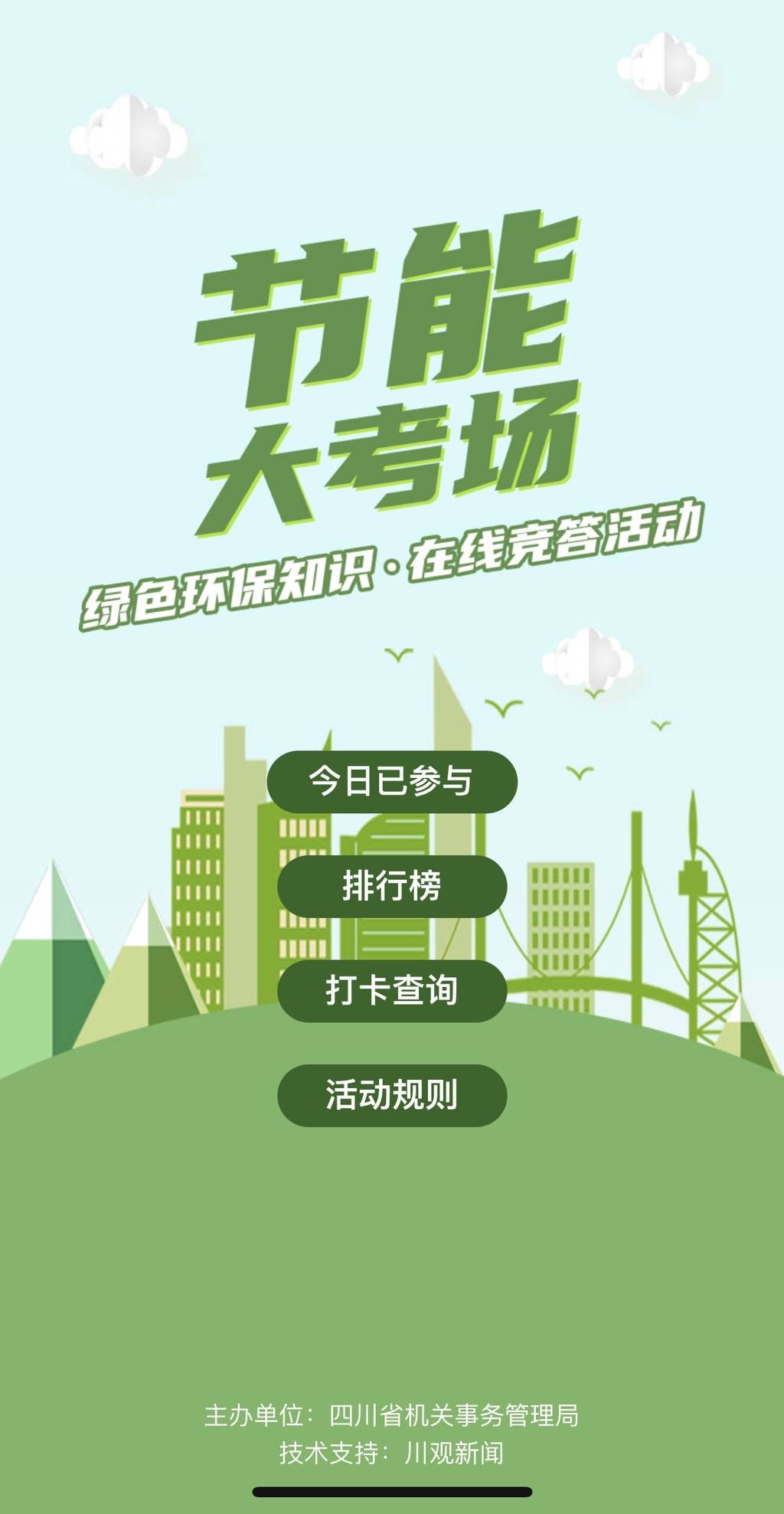Tap the 今日已参与 button

point(391,782)
